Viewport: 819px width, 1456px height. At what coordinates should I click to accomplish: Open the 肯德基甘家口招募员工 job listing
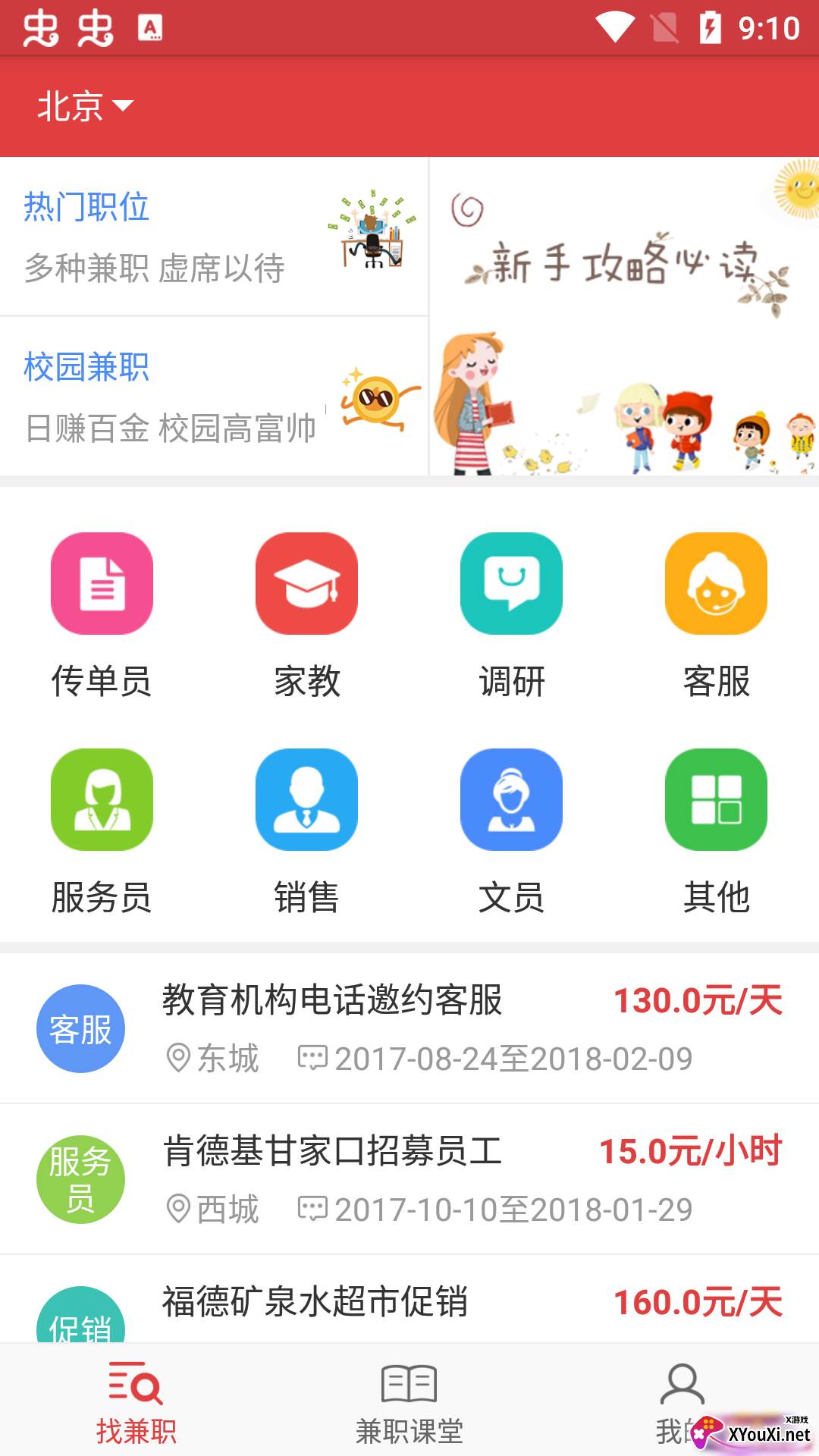(409, 1179)
